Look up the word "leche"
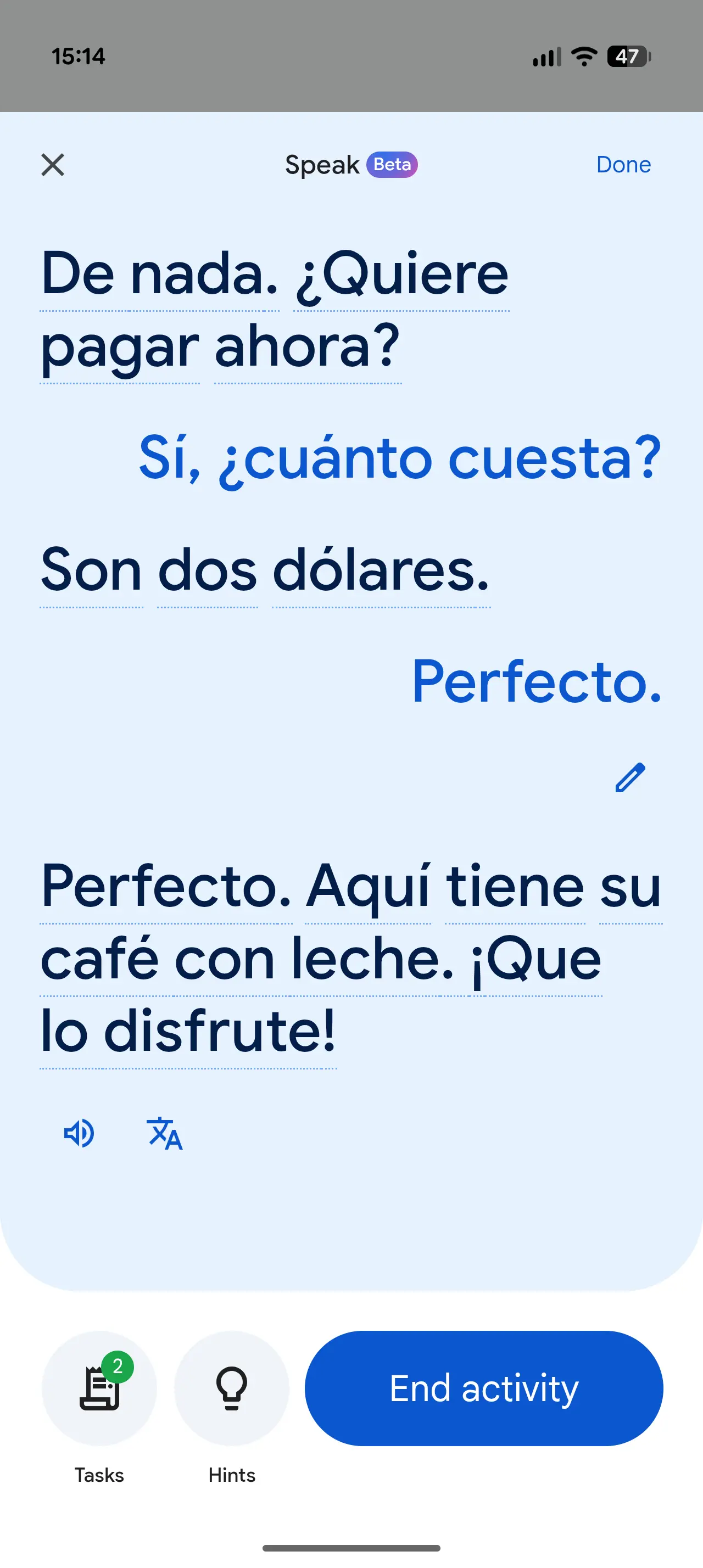 pos(372,959)
